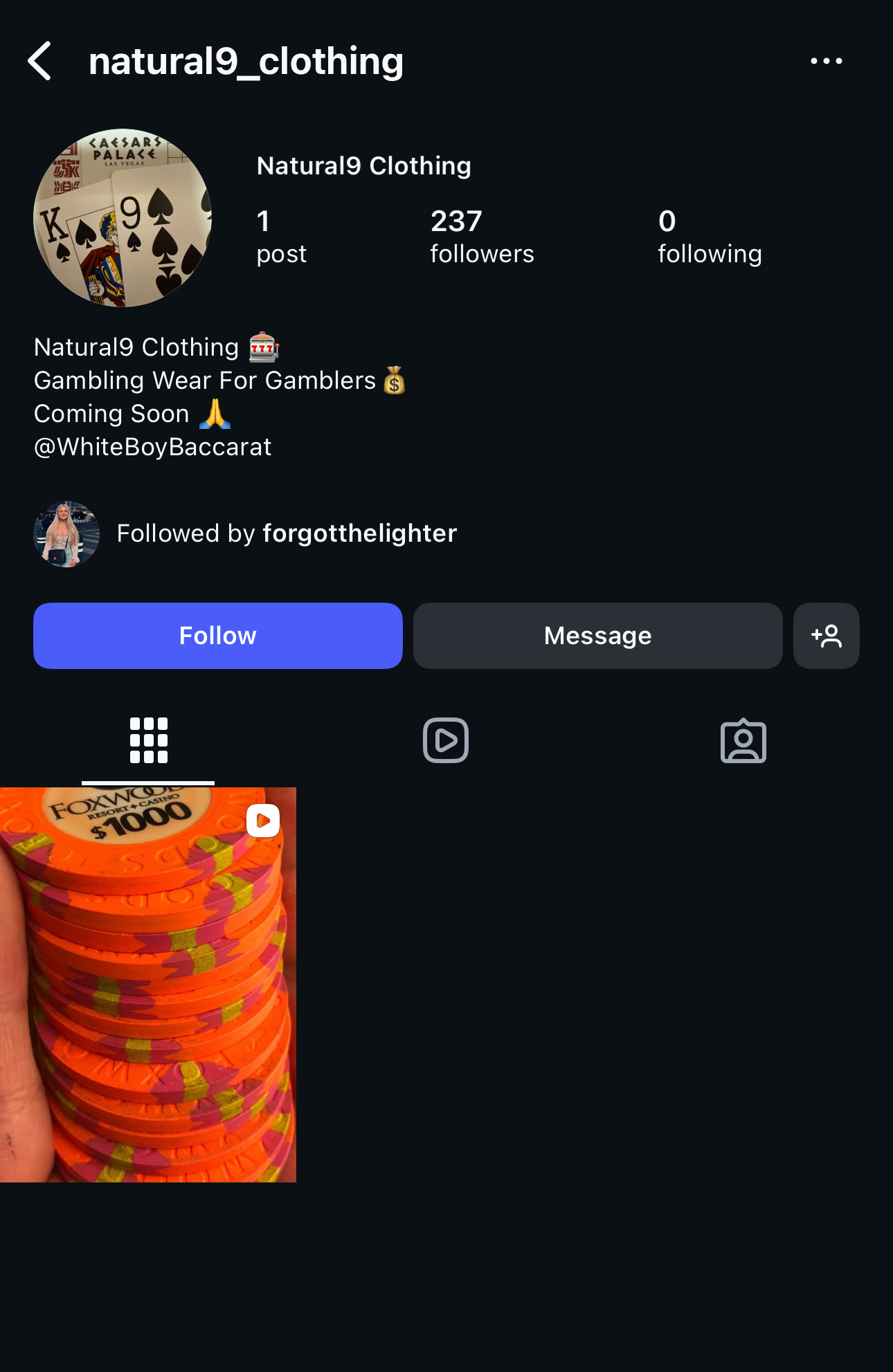Open the 0 following list
The image size is (893, 1372).
(709, 237)
